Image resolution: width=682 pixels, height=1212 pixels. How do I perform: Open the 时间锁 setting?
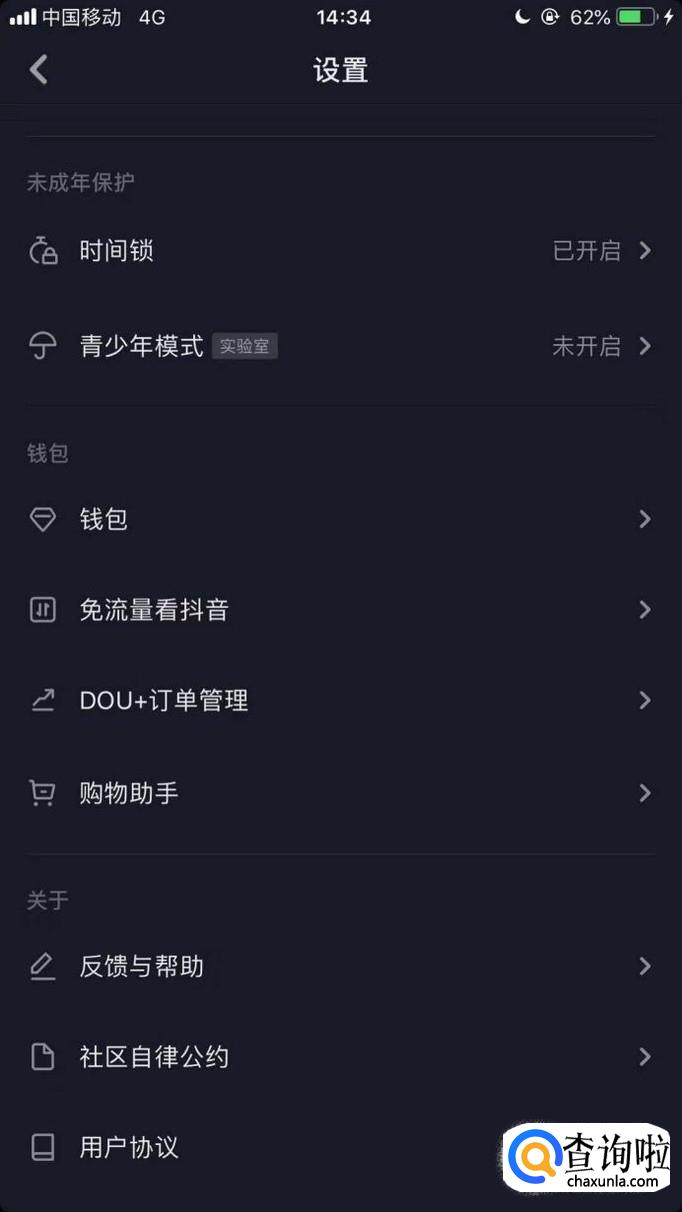coord(117,251)
